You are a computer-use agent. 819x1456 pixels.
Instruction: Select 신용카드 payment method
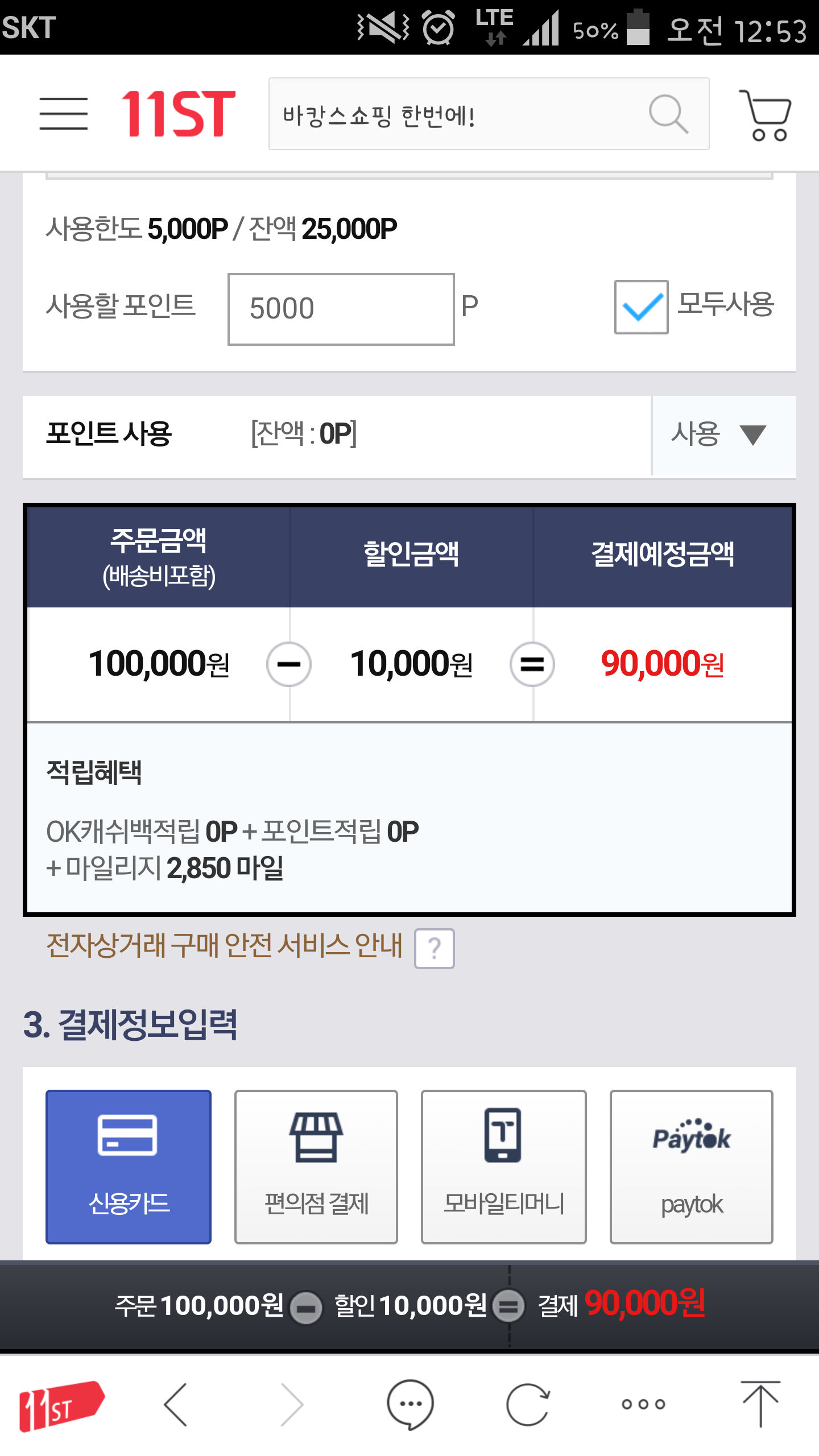pos(129,1167)
